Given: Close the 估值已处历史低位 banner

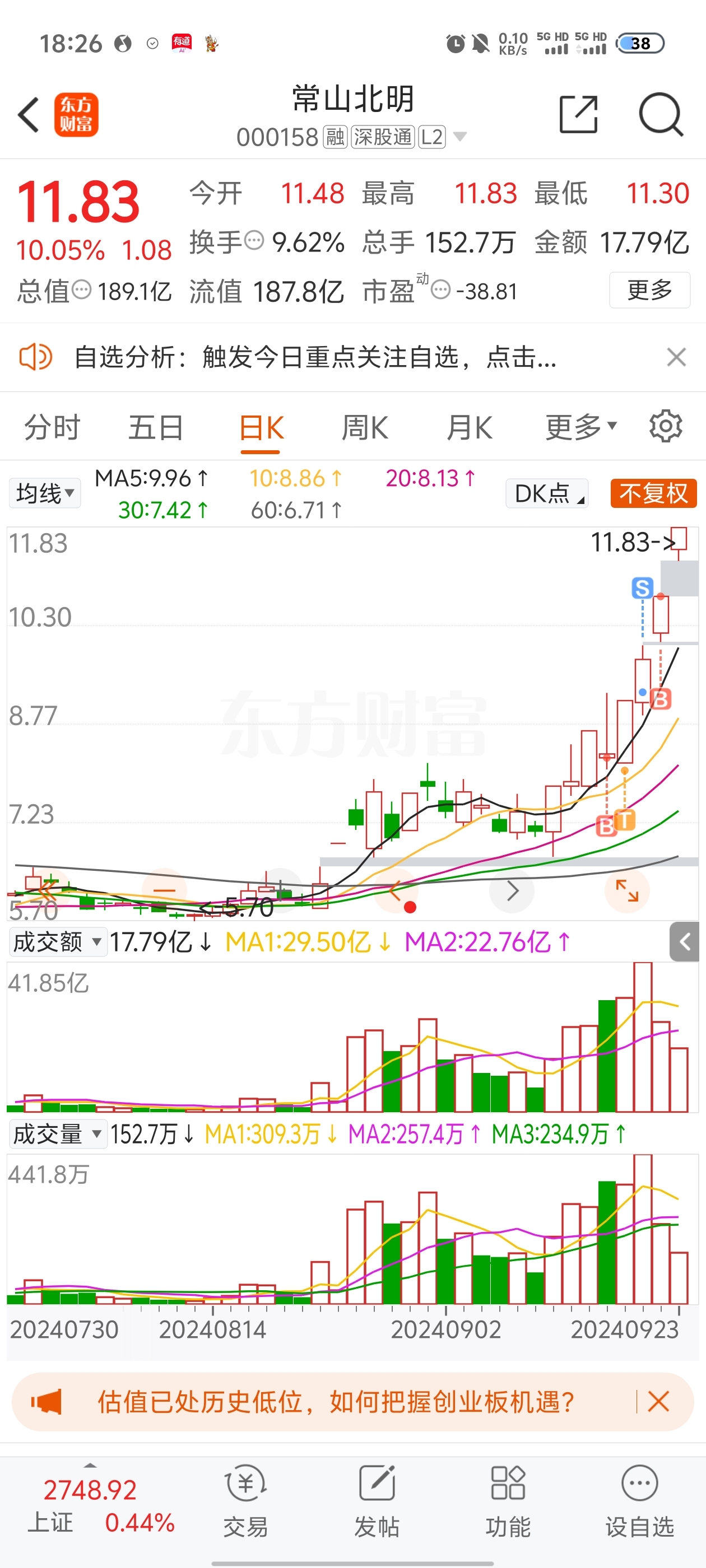Looking at the screenshot, I should coord(658,1401).
